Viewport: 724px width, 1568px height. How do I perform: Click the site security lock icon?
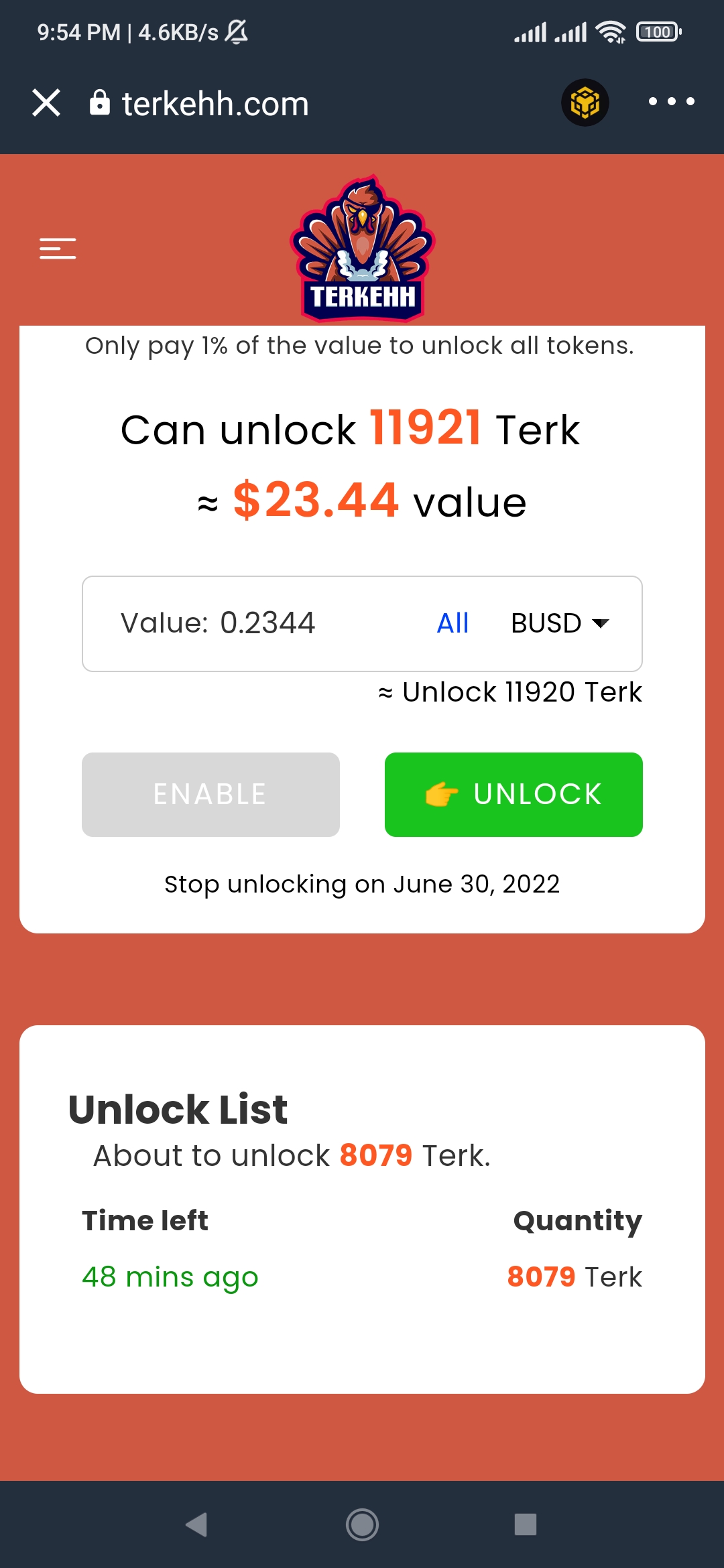(99, 103)
